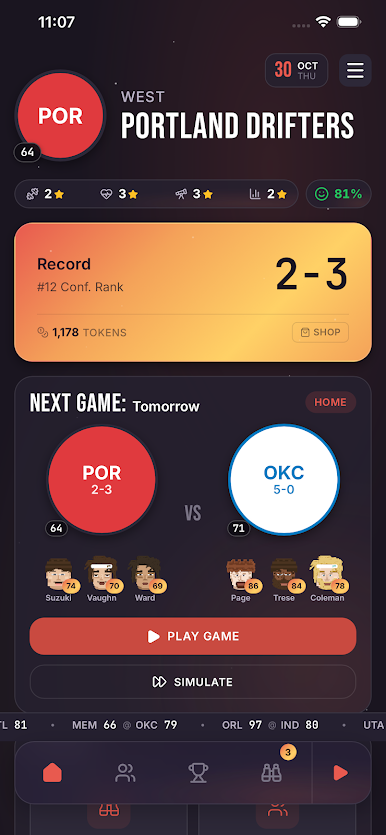Open the team star ratings bar
This screenshot has width=386, height=835.
click(156, 194)
